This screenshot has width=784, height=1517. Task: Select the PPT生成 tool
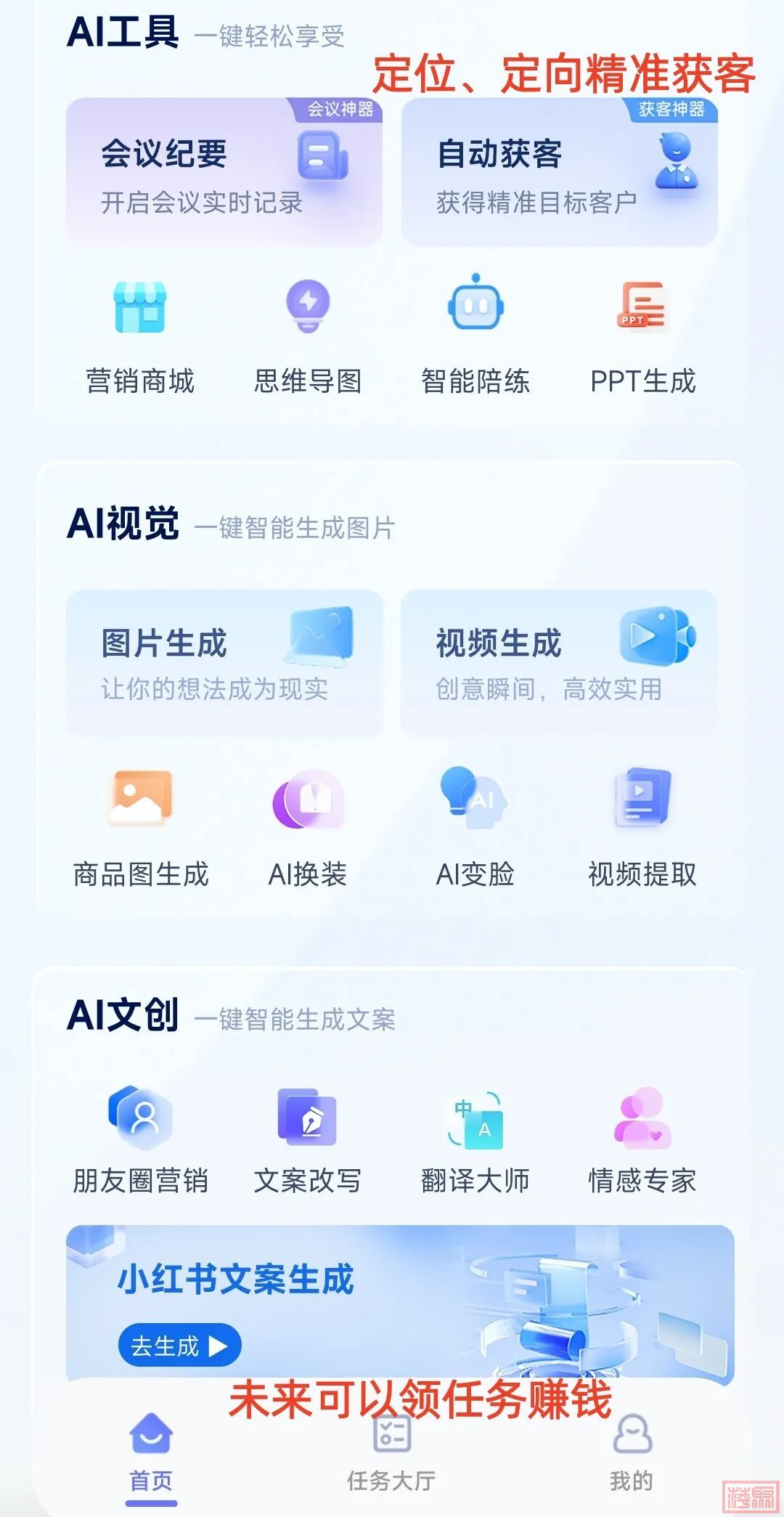pos(642,335)
